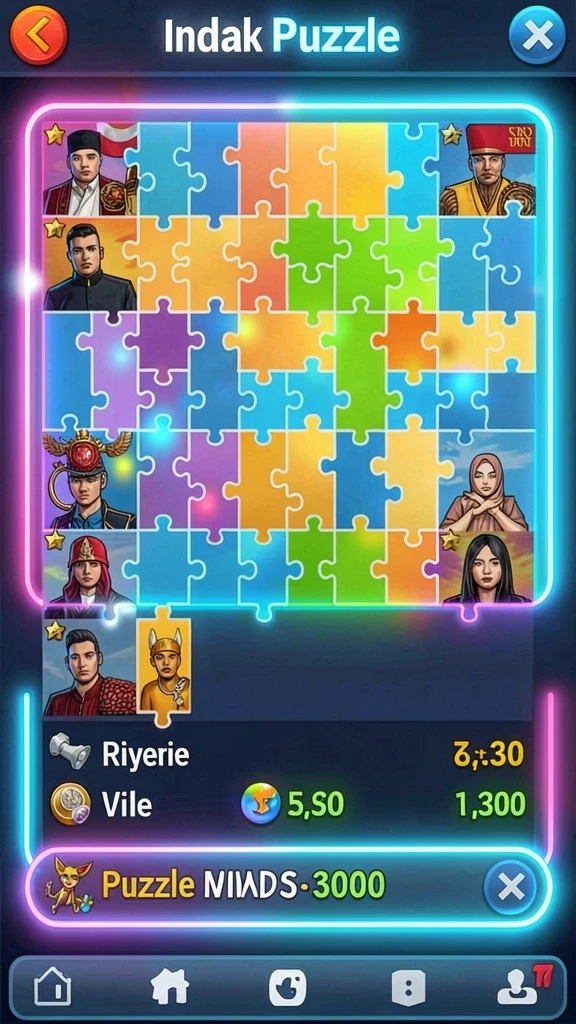Go back with the orange arrow button
Viewport: 576px width, 1024px height.
point(39,35)
